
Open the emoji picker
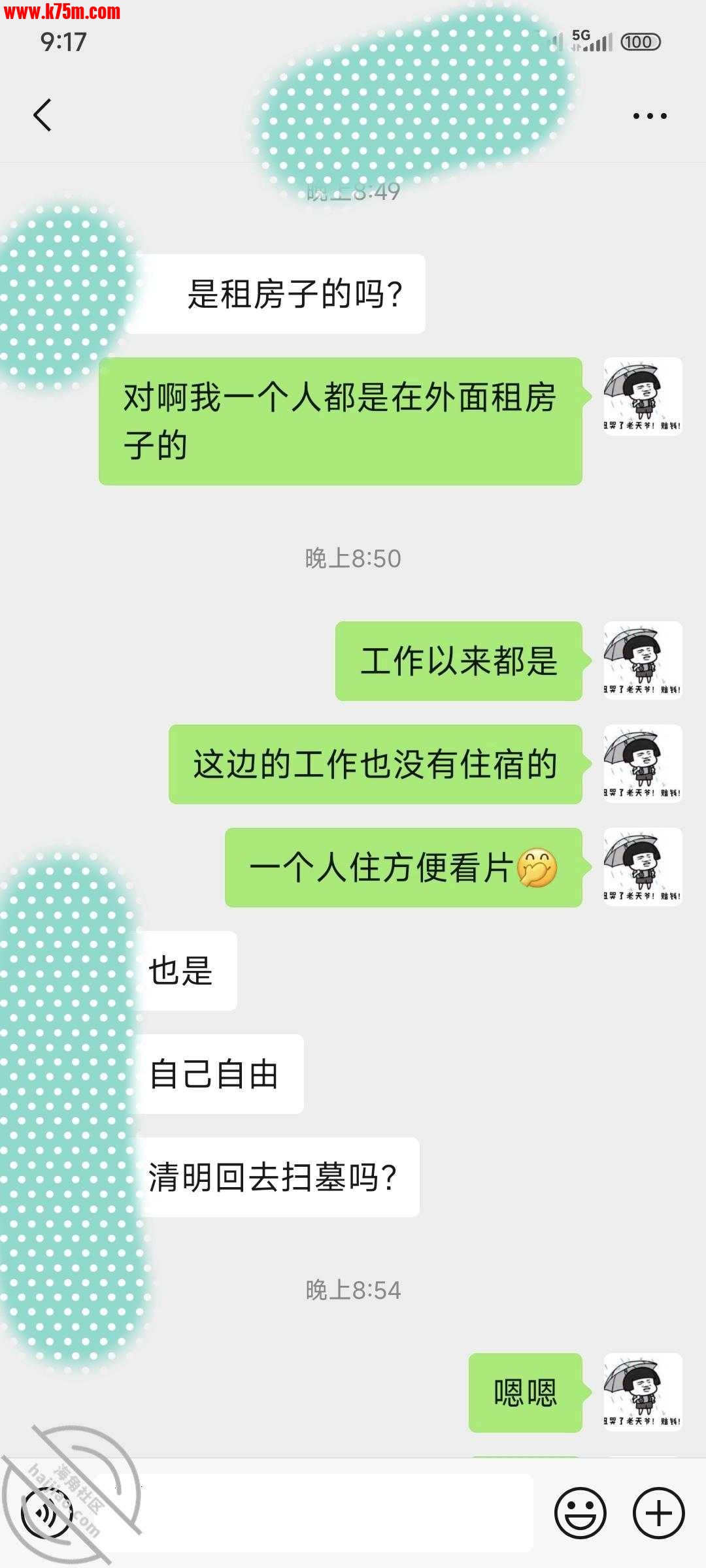coord(580,1513)
